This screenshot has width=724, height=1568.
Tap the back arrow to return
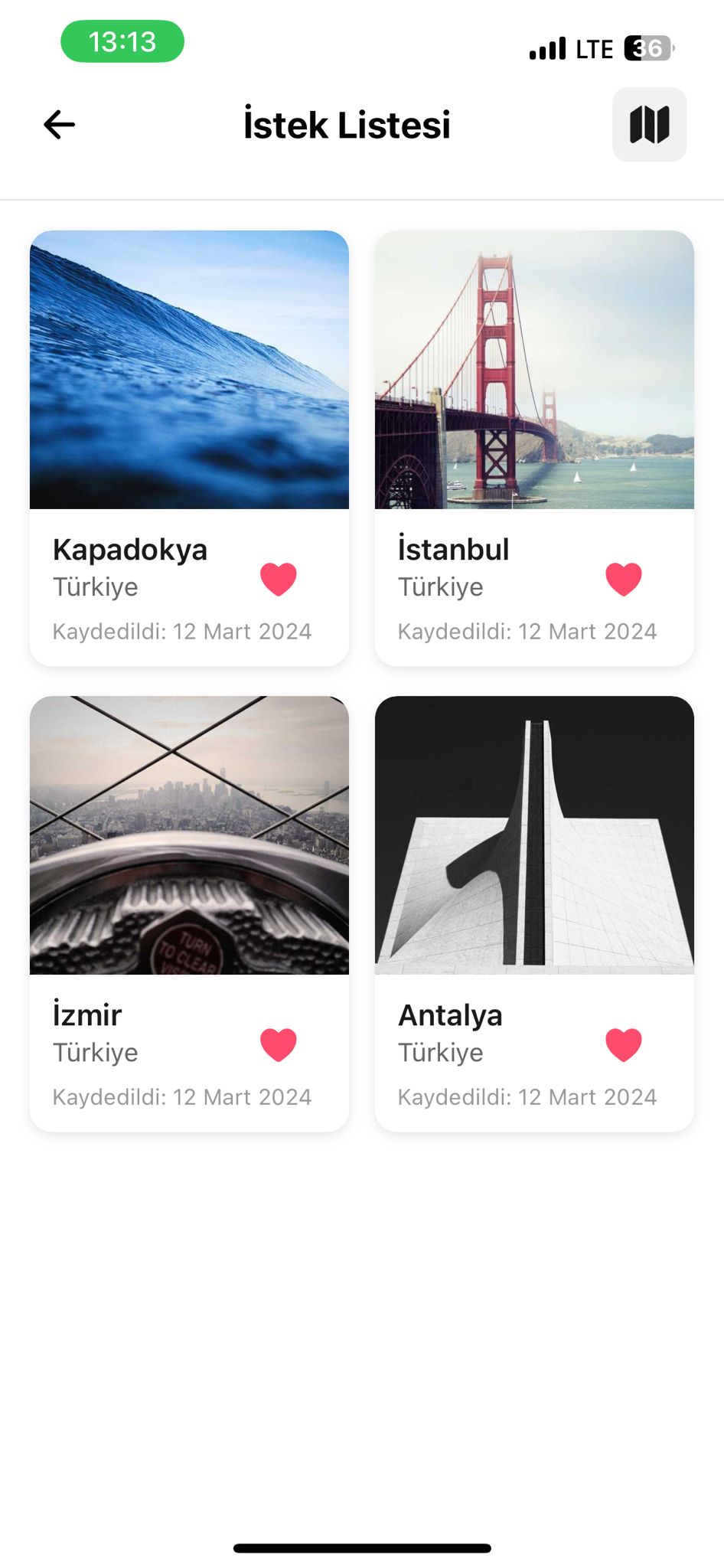57,124
